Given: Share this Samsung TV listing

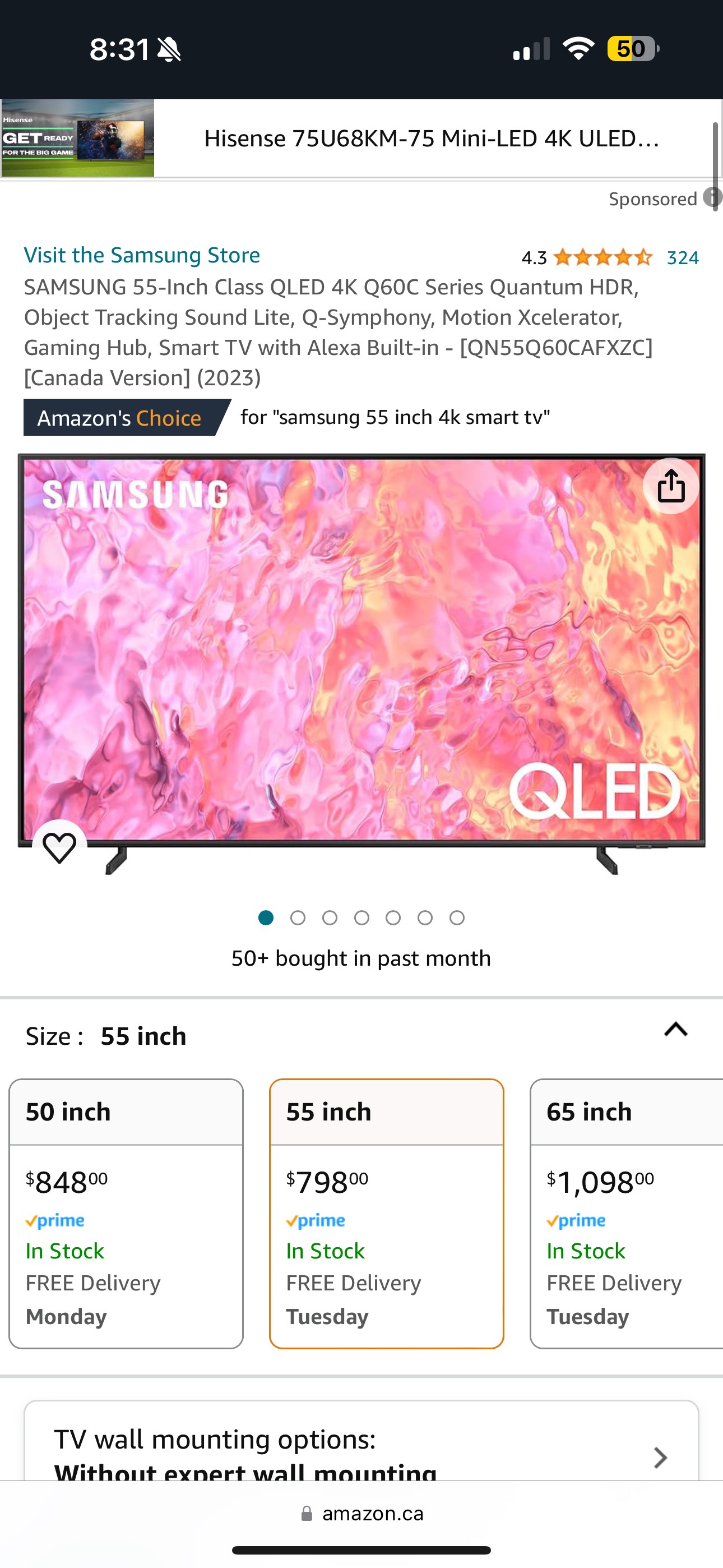Looking at the screenshot, I should (671, 486).
